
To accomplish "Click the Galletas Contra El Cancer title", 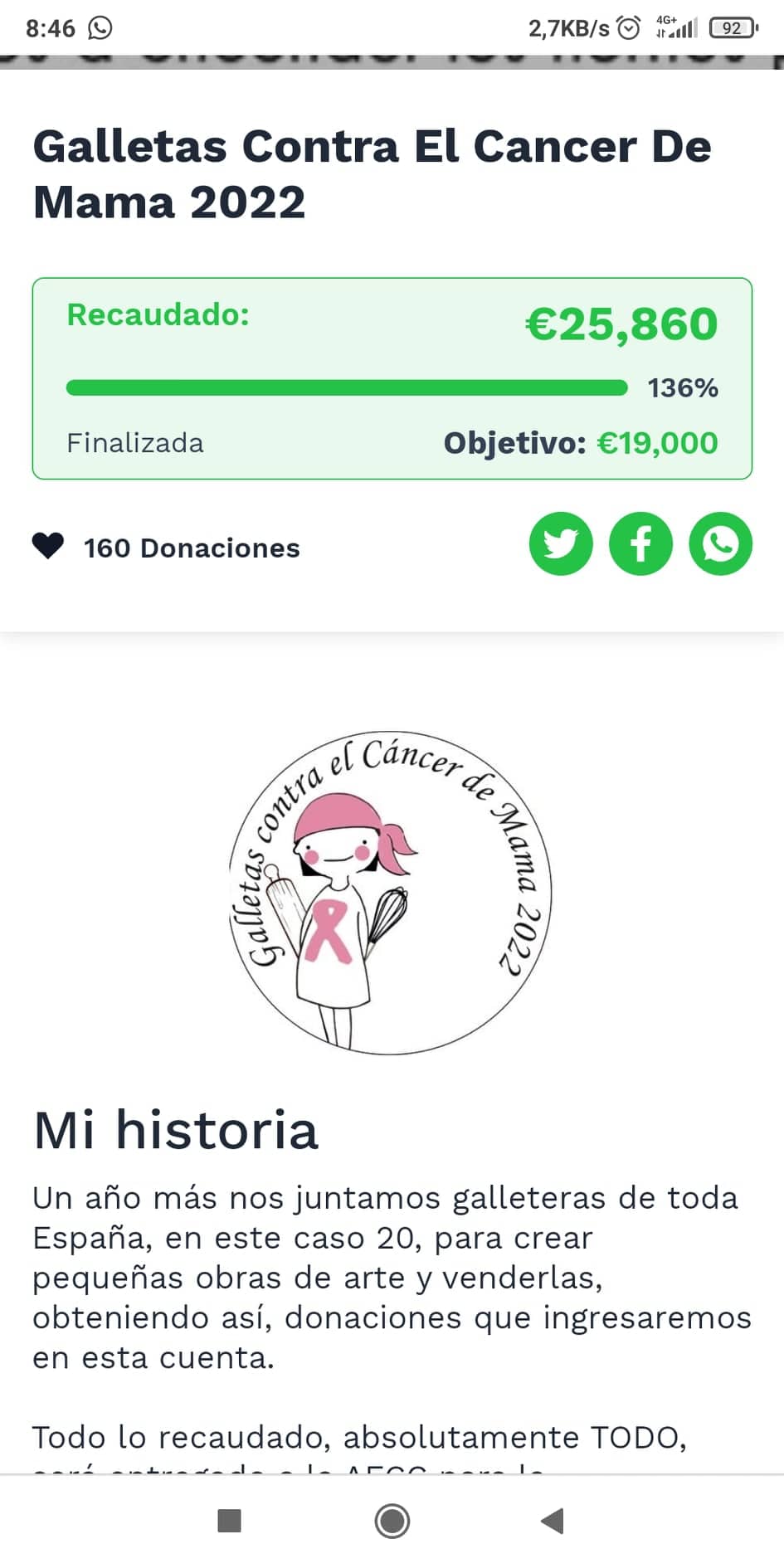I will (372, 172).
